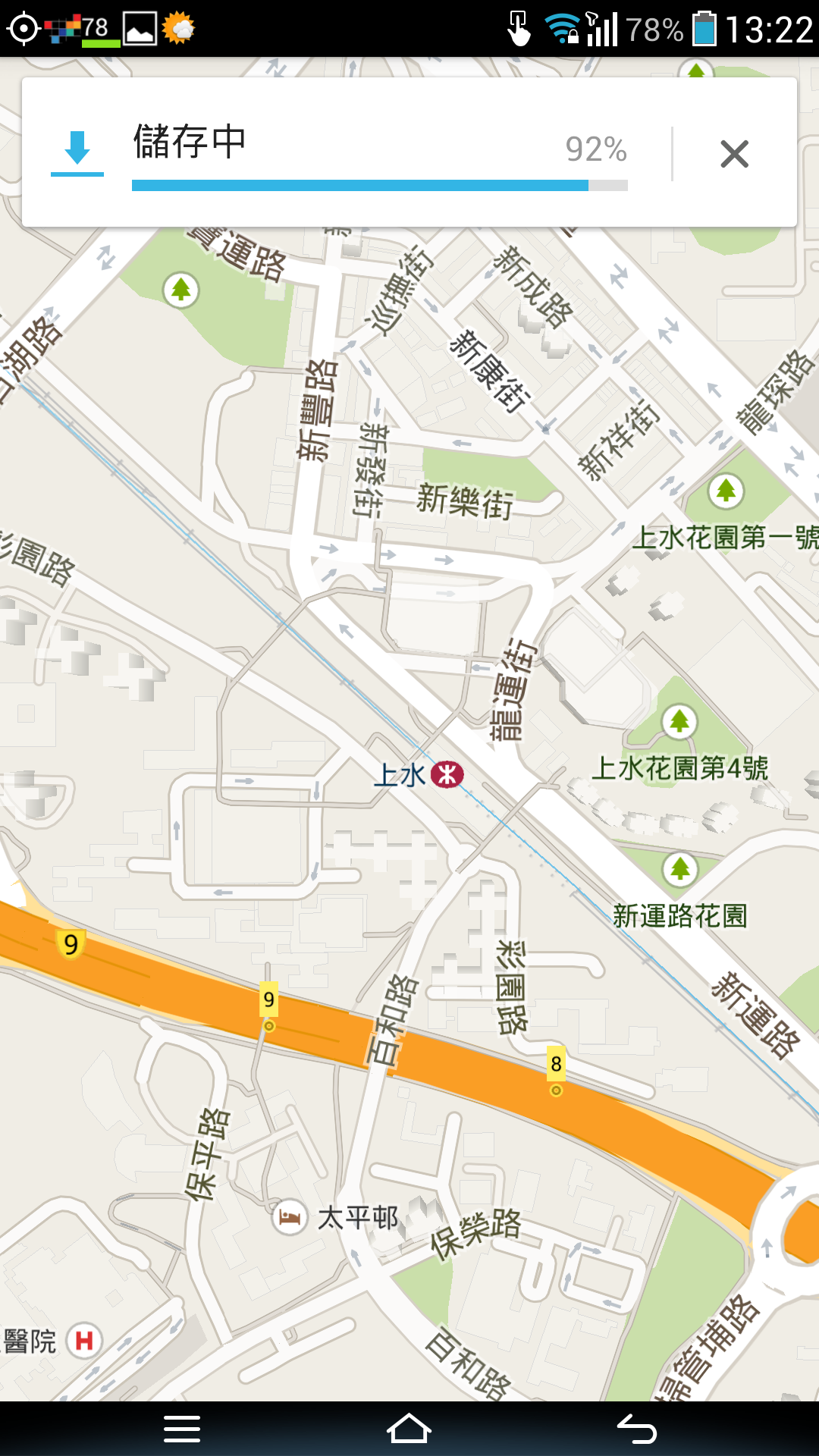Tap the 上水 MTR station marker
The height and width of the screenshot is (1456, 819).
(447, 774)
